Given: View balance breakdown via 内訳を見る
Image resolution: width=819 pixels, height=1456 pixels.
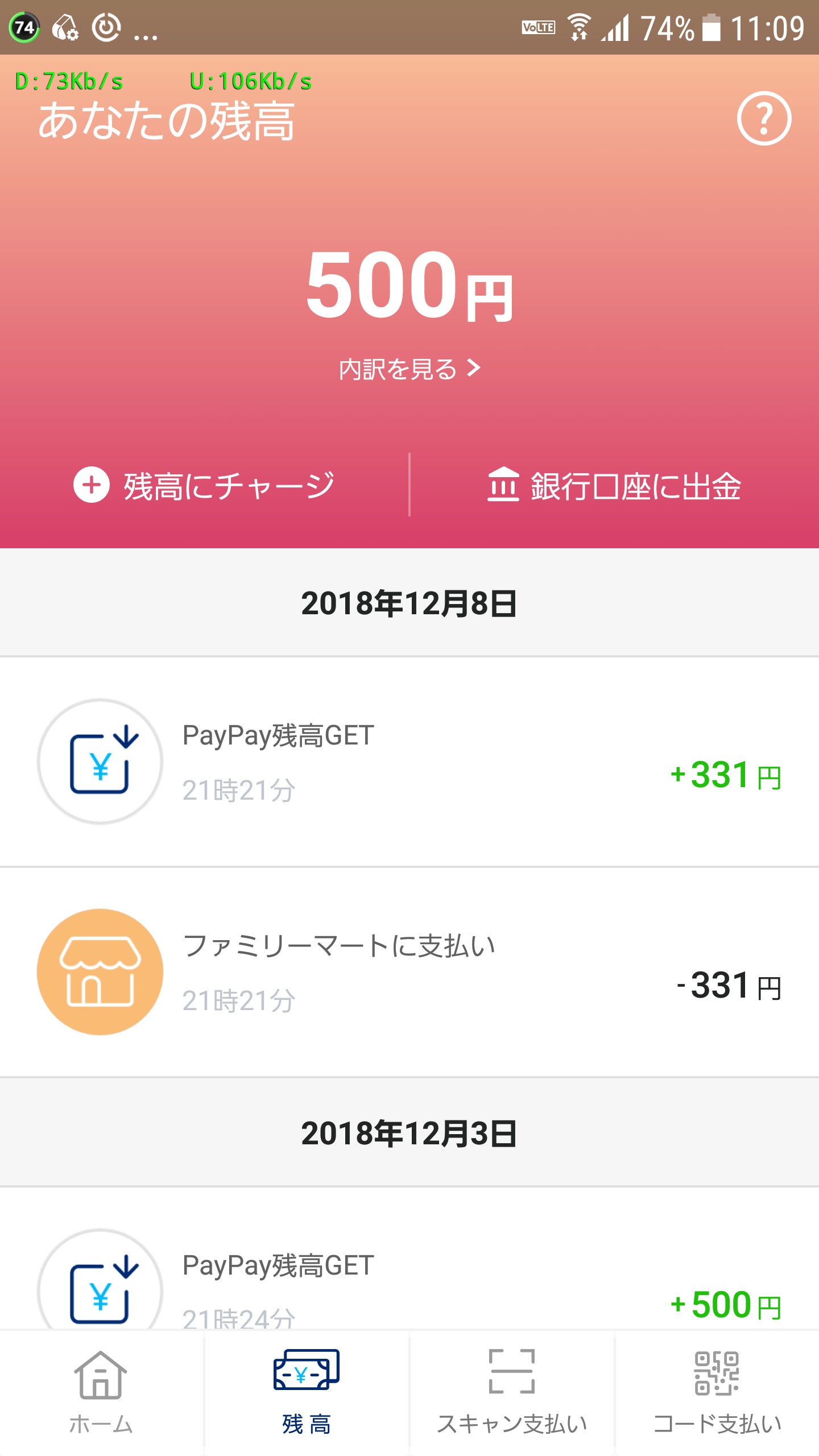Looking at the screenshot, I should pyautogui.click(x=409, y=369).
